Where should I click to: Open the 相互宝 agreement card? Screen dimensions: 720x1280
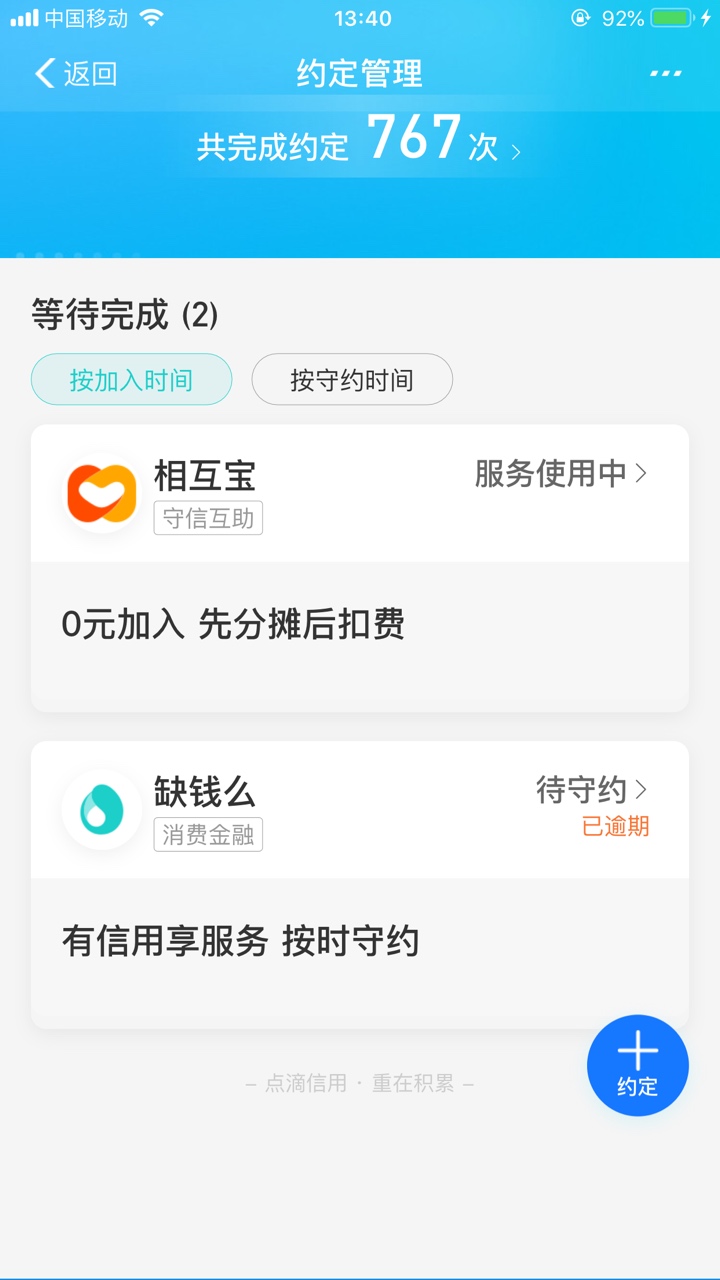pyautogui.click(x=360, y=568)
